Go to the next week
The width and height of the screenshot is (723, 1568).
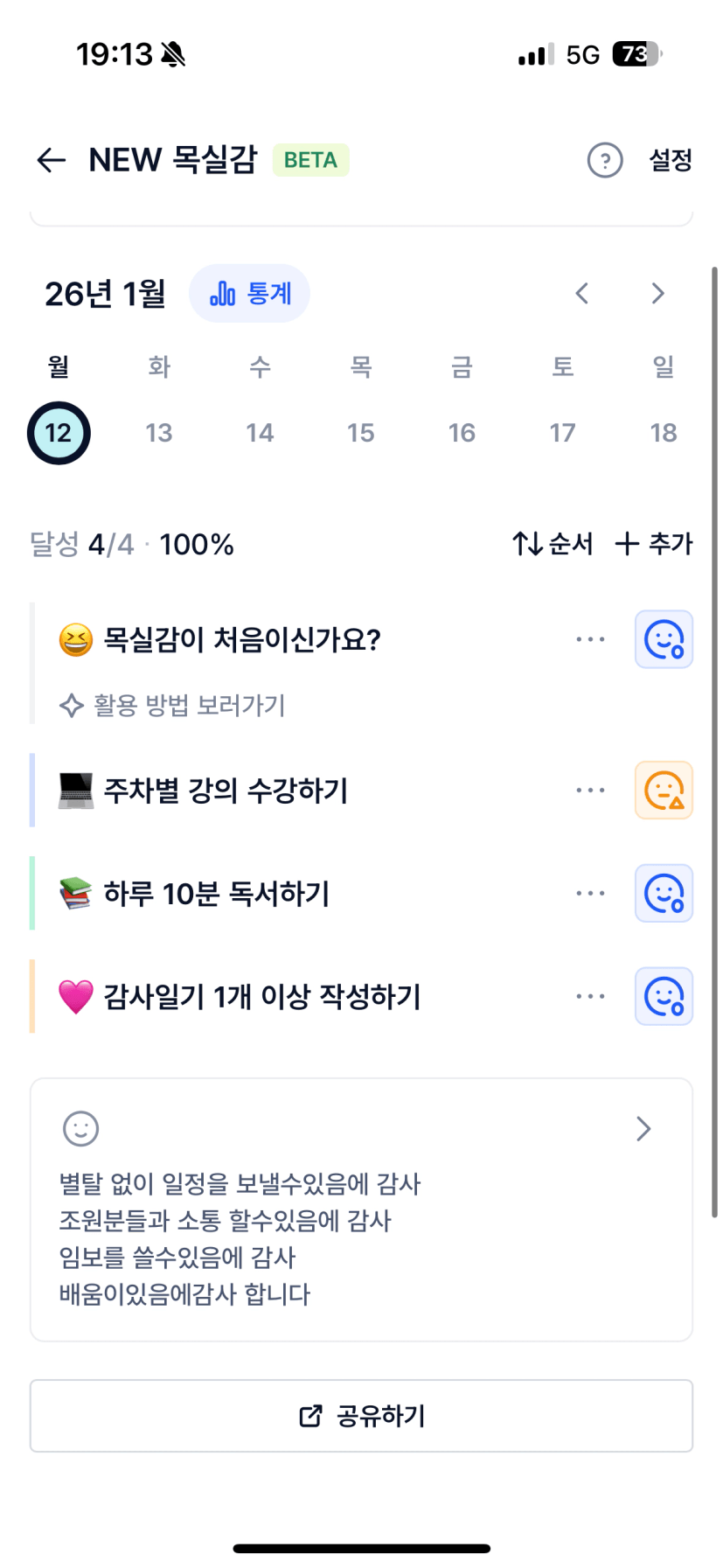657,294
